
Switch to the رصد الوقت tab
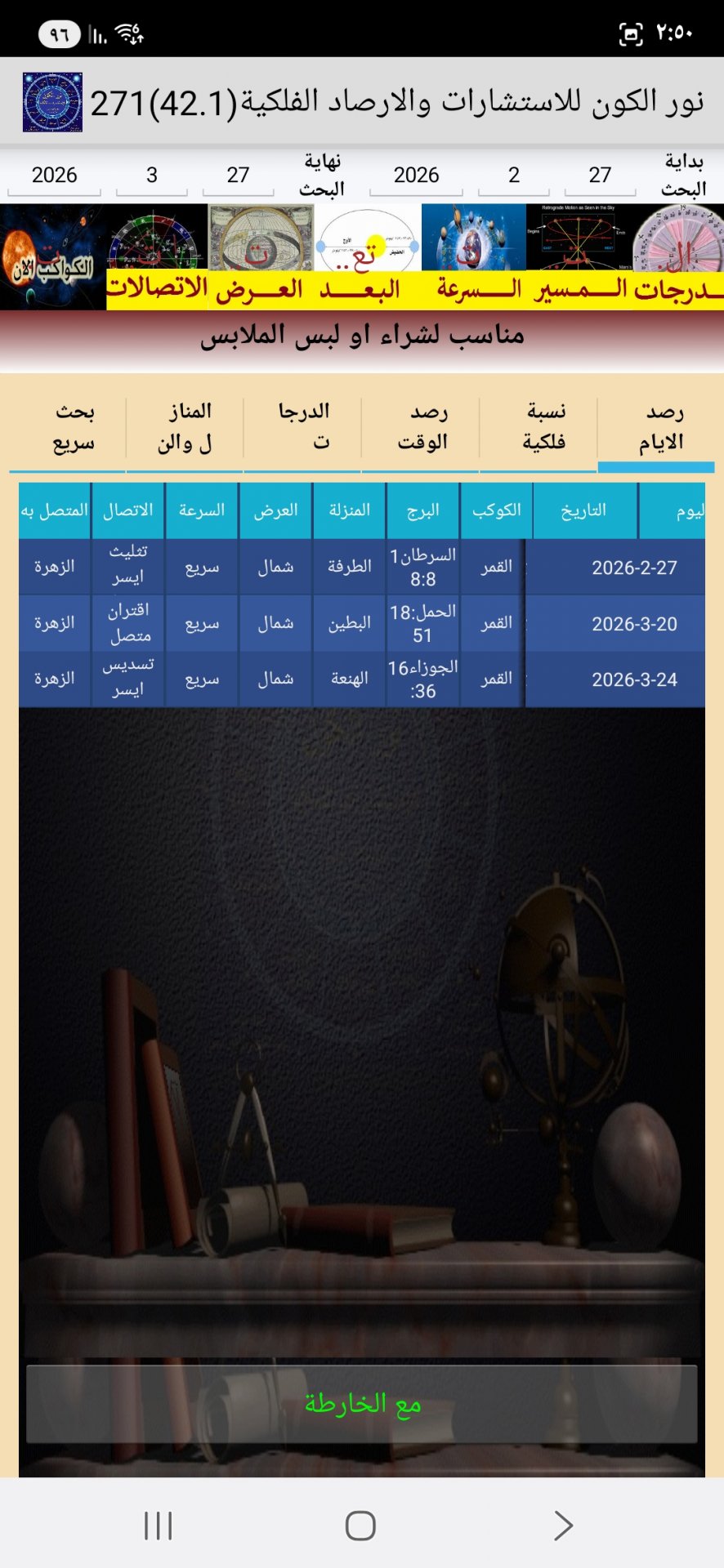pyautogui.click(x=419, y=426)
